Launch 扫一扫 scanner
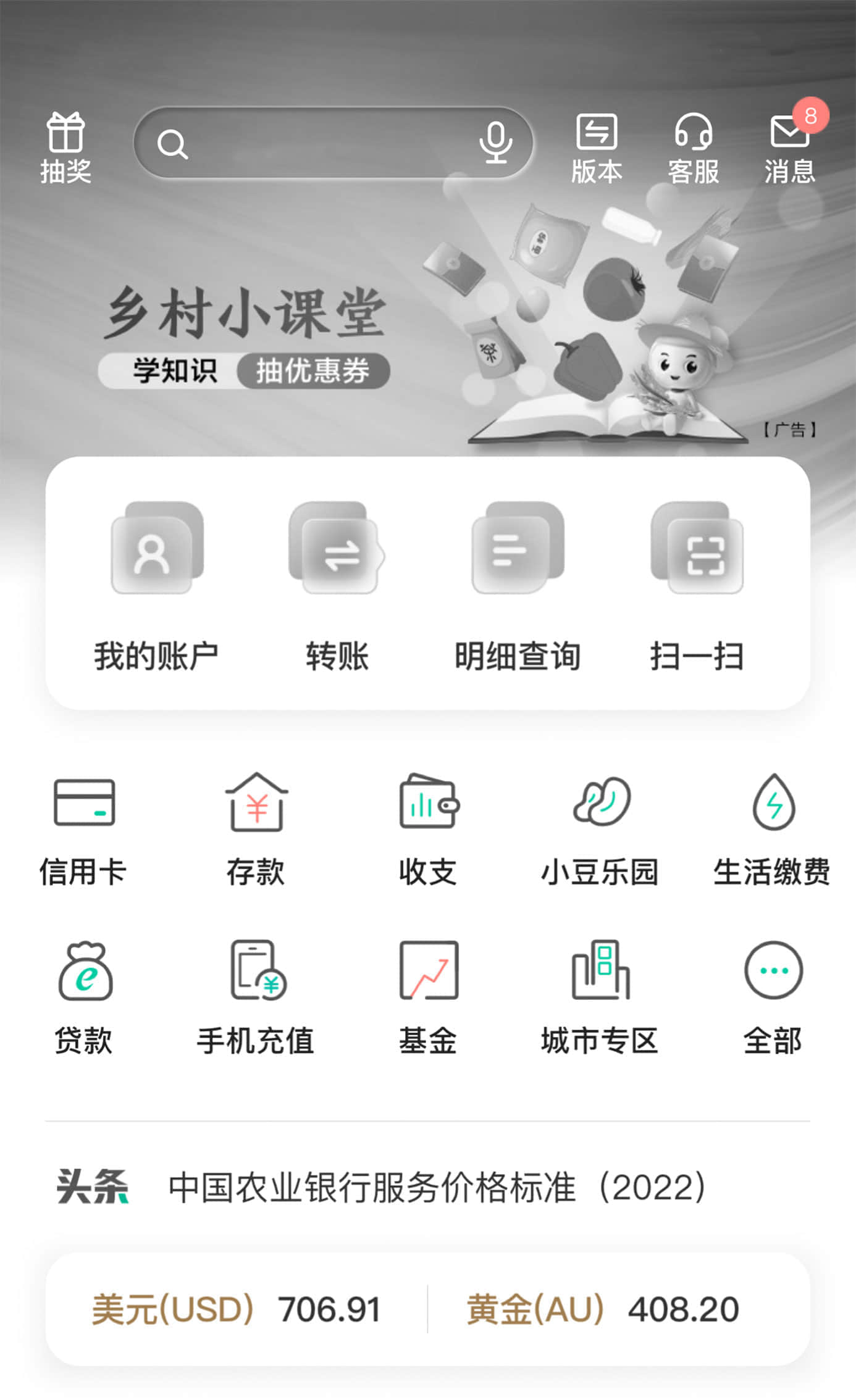The height and width of the screenshot is (1400, 856). (x=697, y=586)
